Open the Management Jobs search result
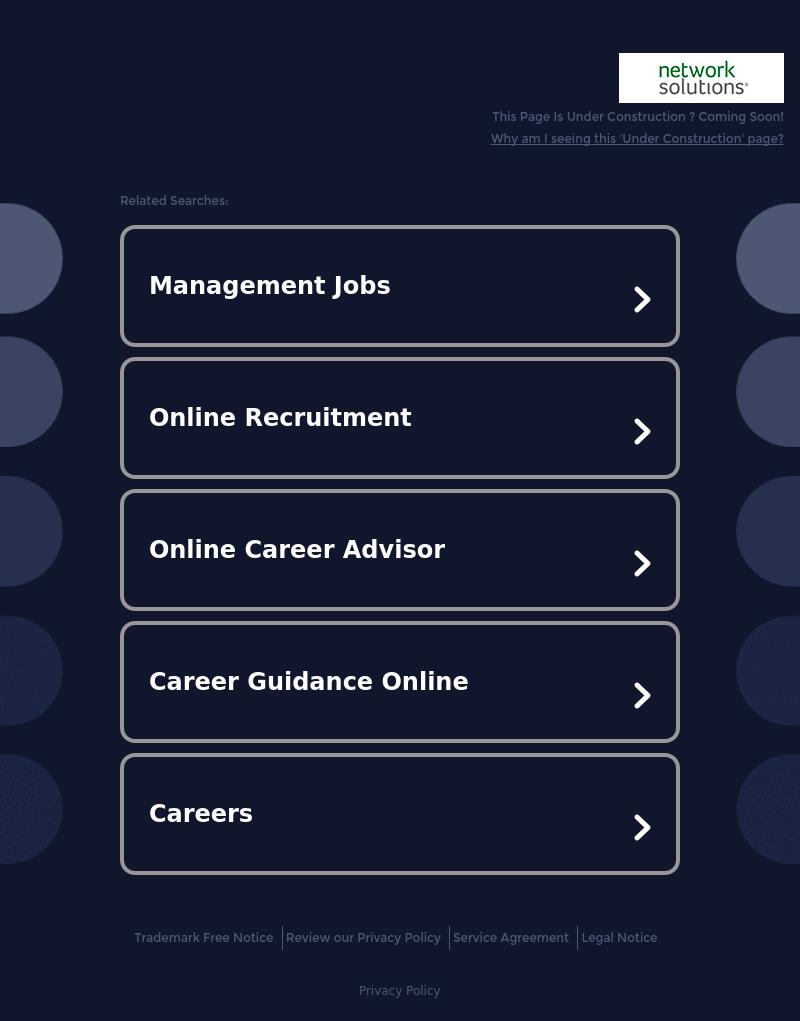This screenshot has width=800, height=1021. point(399,286)
